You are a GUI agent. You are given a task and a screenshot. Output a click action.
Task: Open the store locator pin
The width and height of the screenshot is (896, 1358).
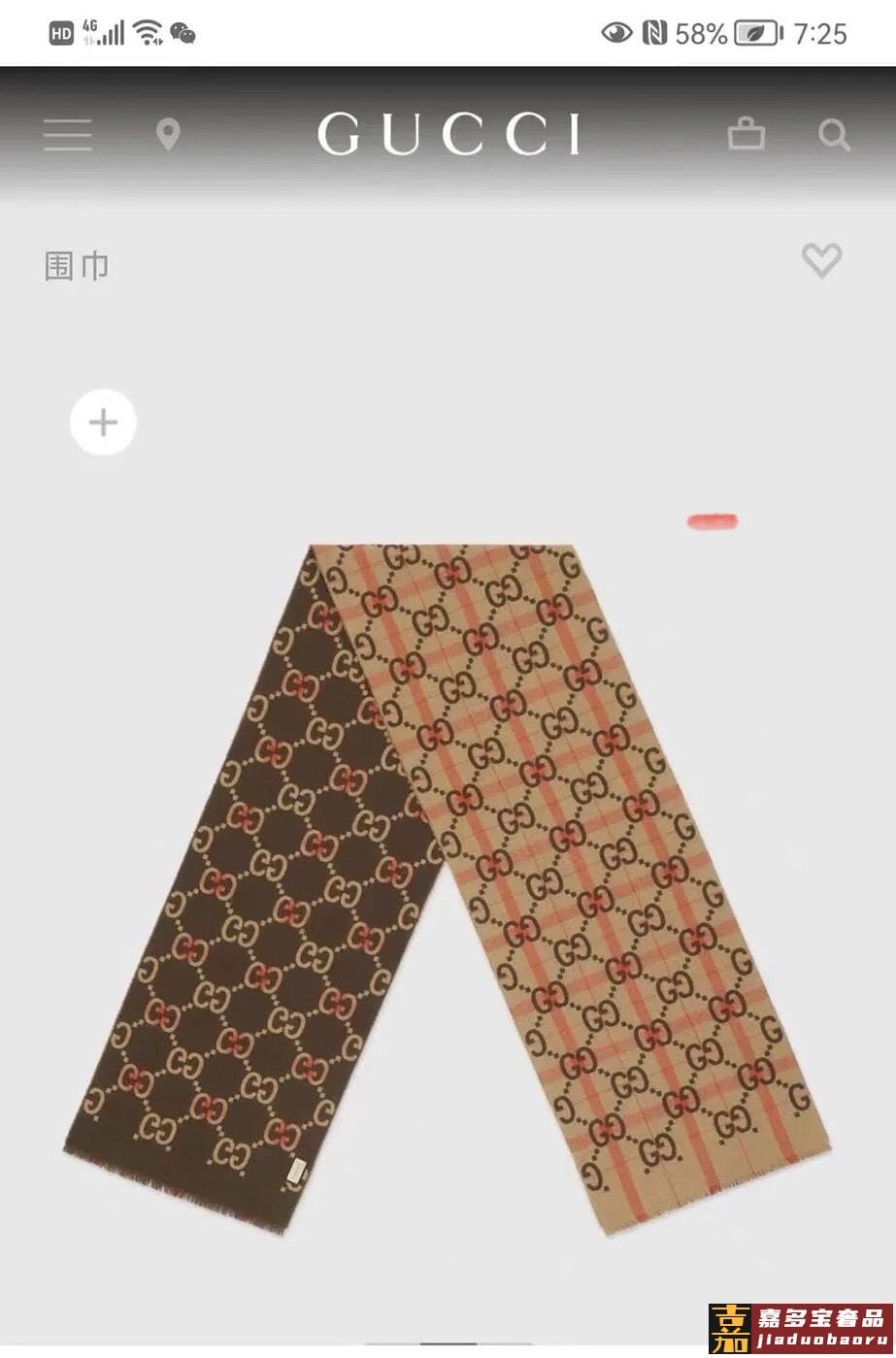pos(168,135)
